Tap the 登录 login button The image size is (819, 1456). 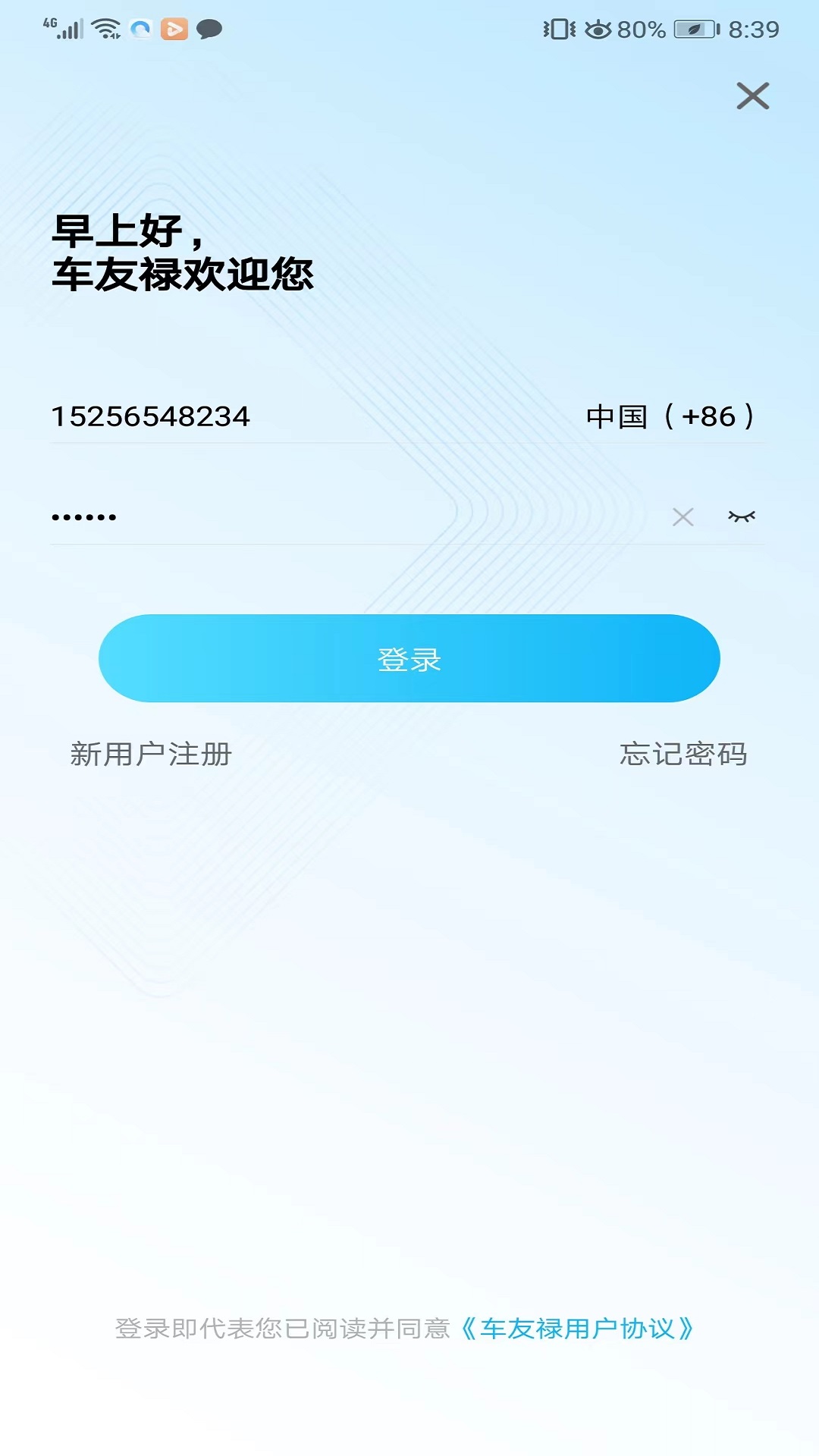click(409, 658)
